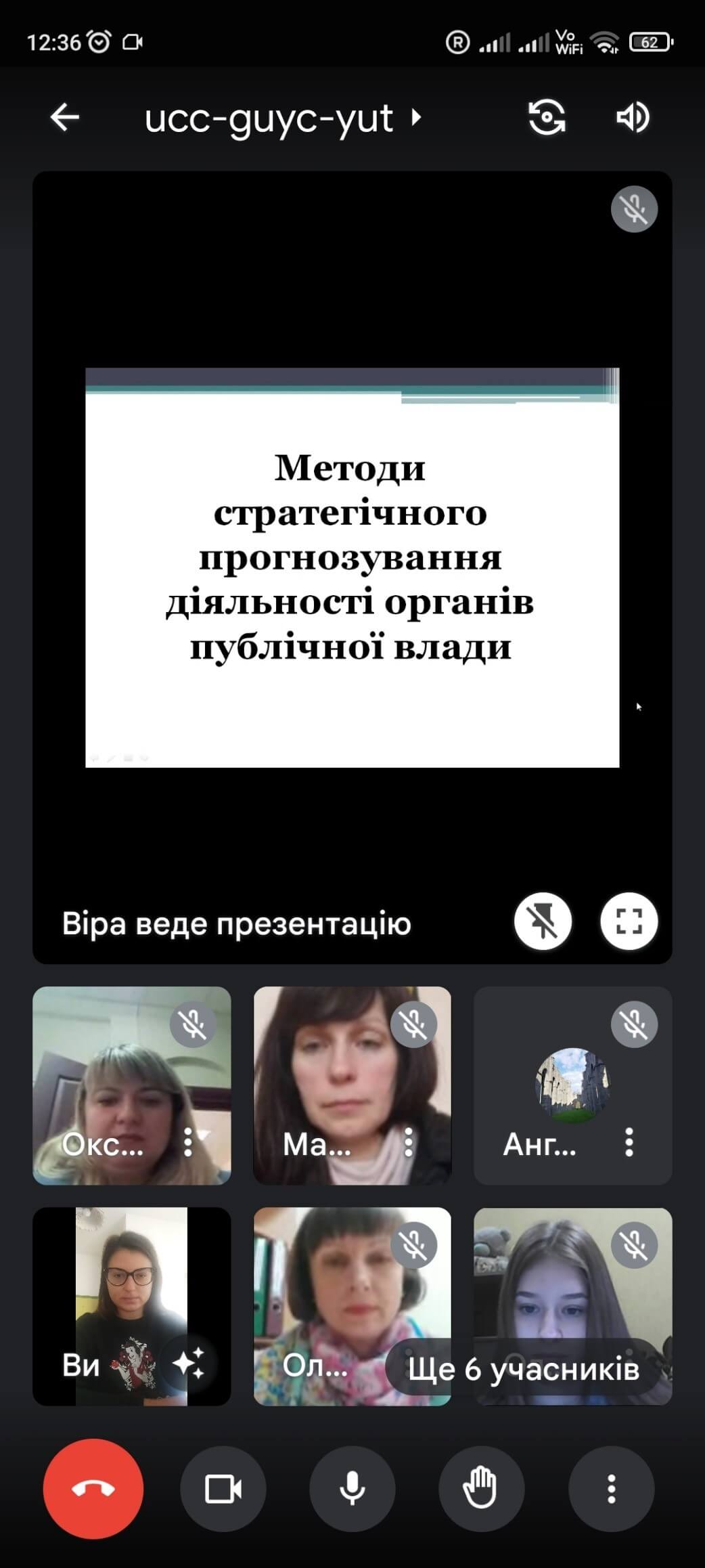Open meeting details for ucc-guyc-yut
Image resolution: width=705 pixels, height=1568 pixels.
coord(283,119)
